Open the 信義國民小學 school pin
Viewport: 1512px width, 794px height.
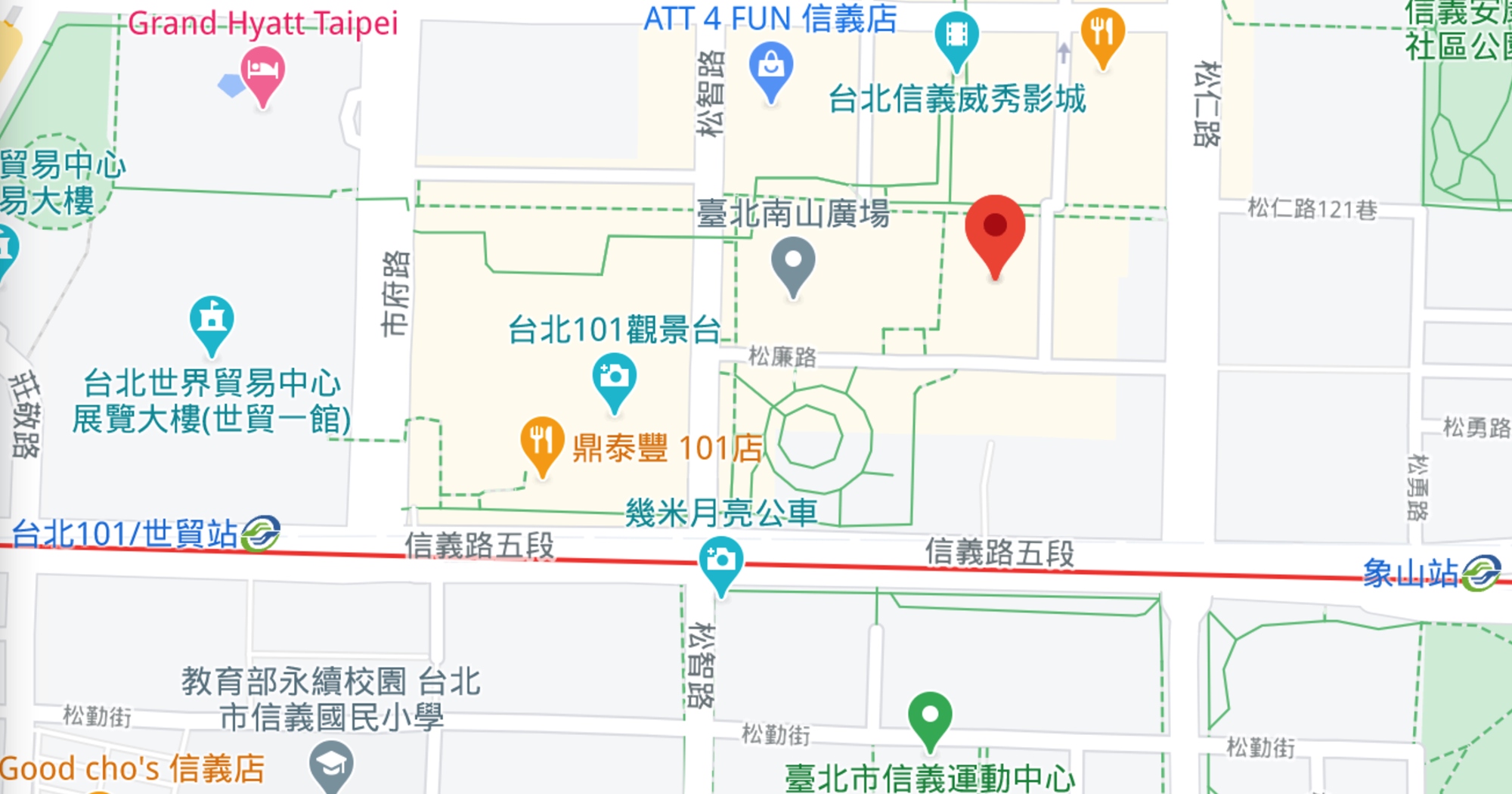pos(331,767)
